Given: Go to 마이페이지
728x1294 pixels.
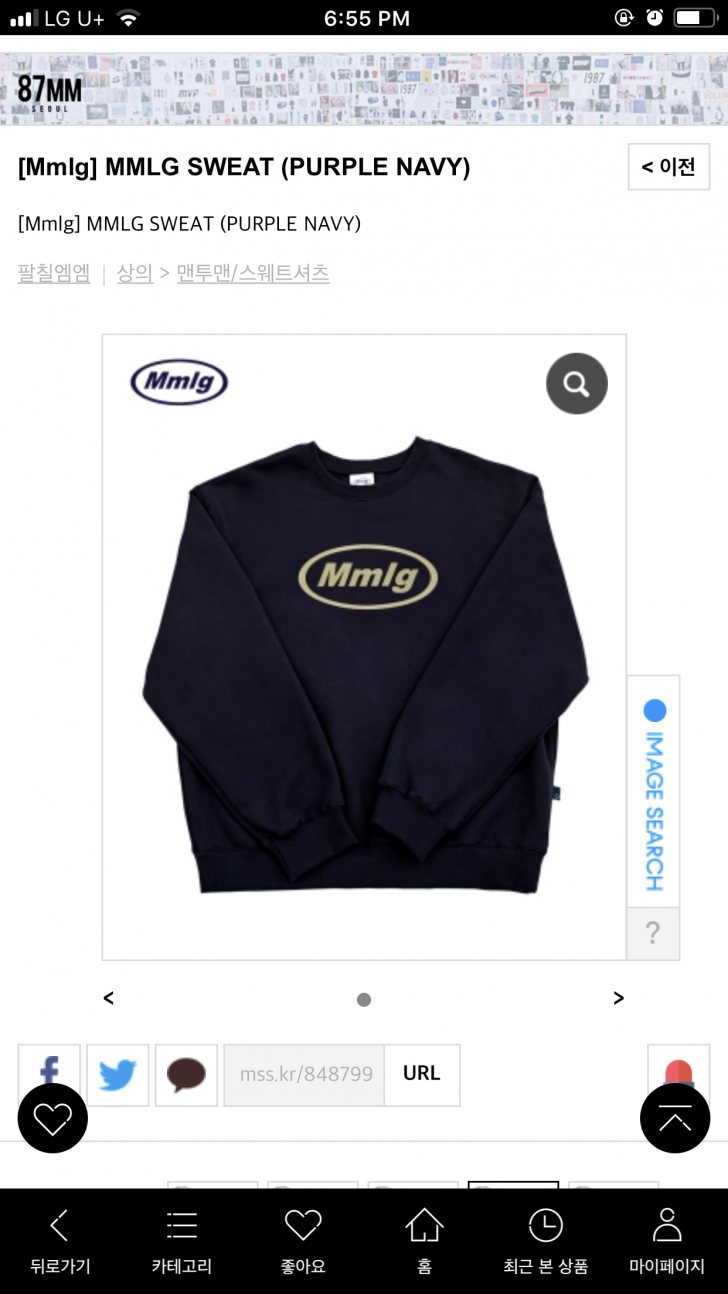Looking at the screenshot, I should [667, 1241].
